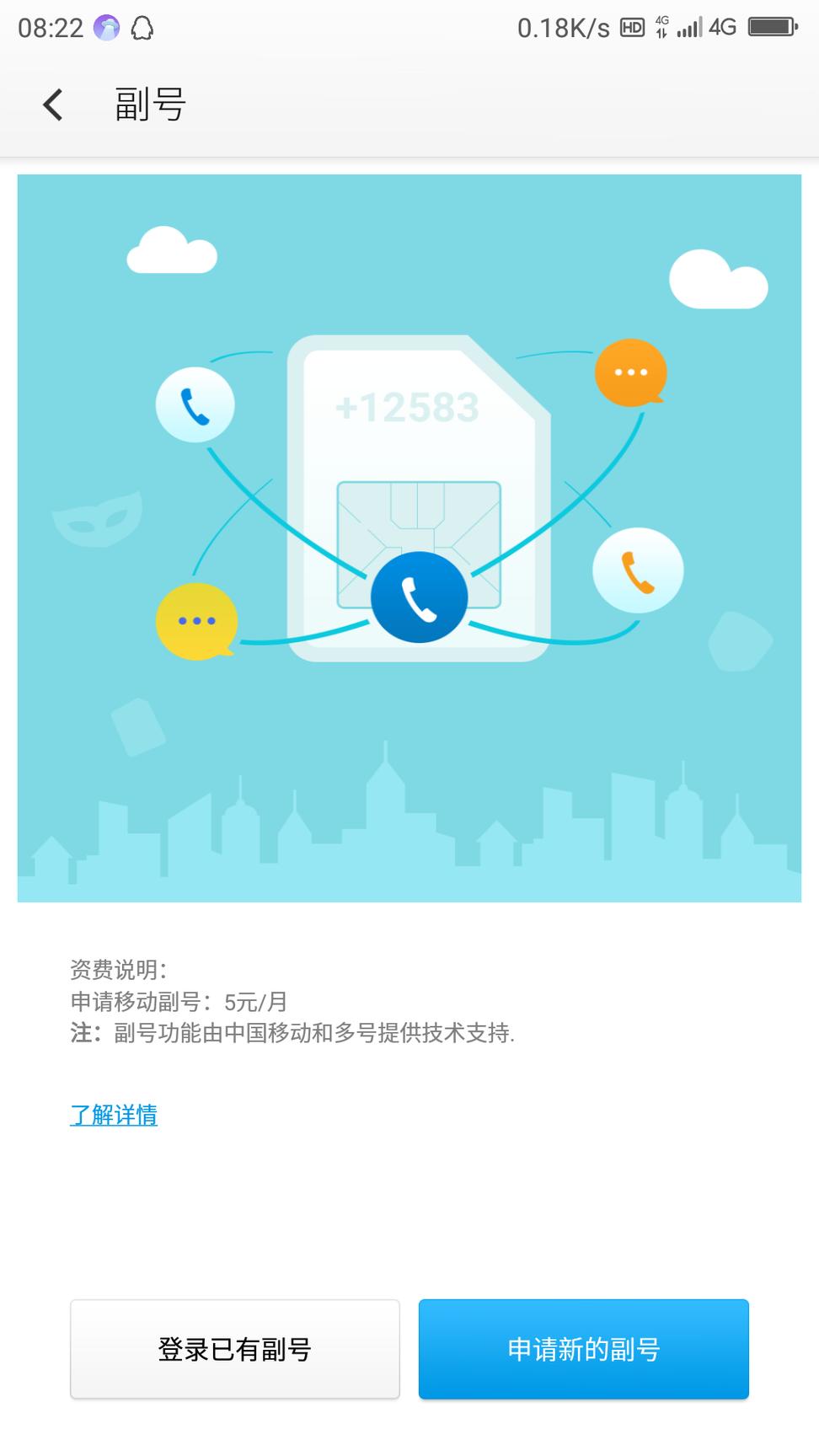Tap the back arrow in the top left

[x=52, y=104]
